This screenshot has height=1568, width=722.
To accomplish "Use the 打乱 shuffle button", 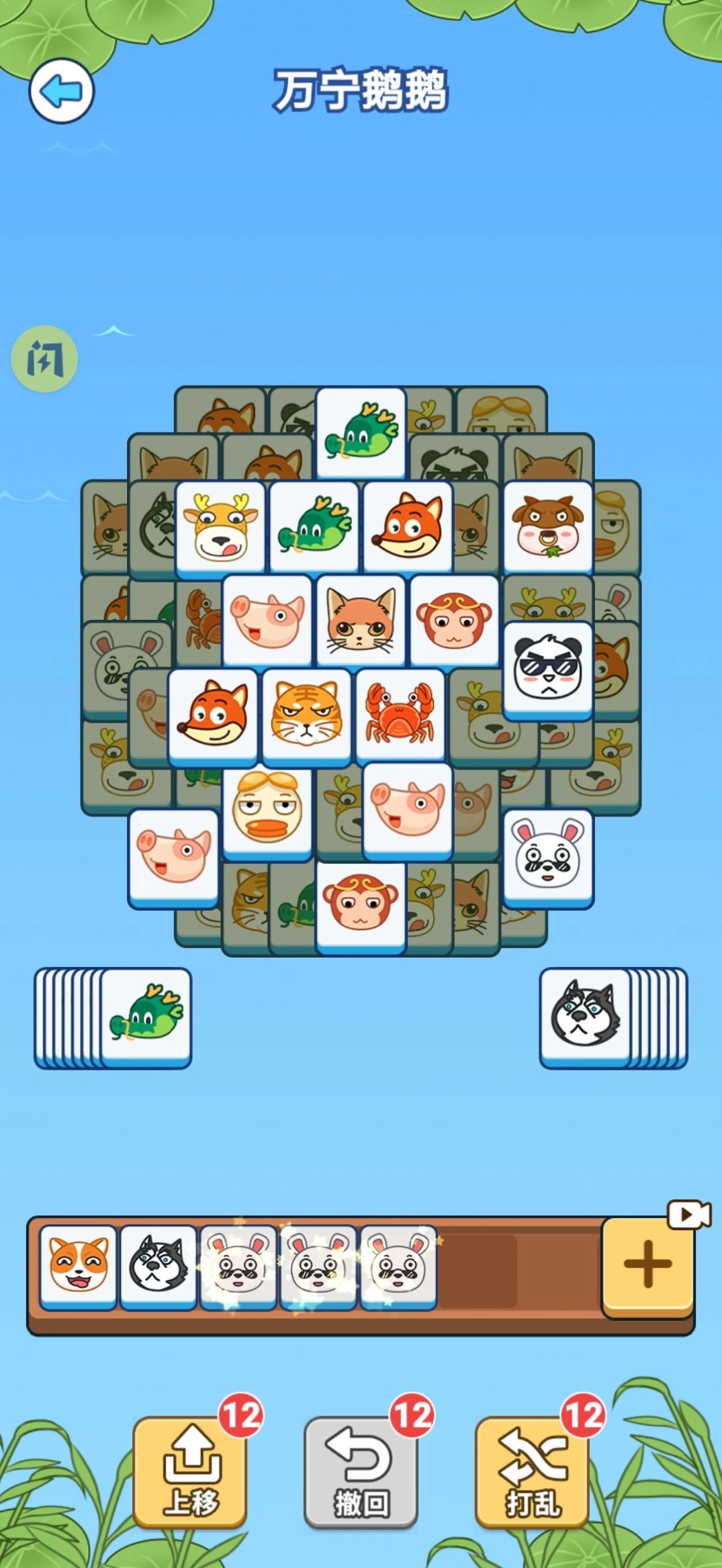I will [530, 1471].
